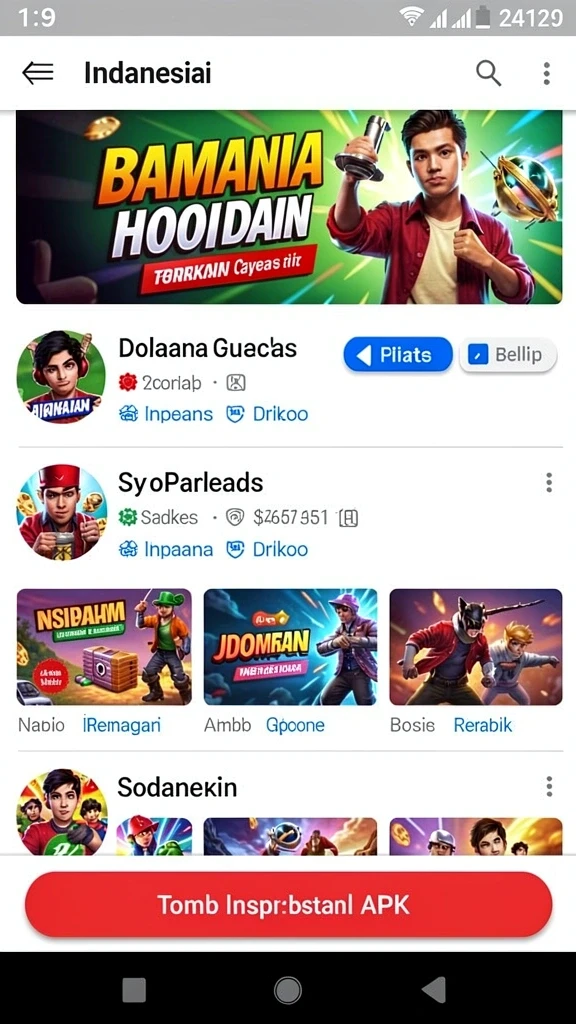The image size is (576, 1024).
Task: Go to the system home screen
Action: coord(287,990)
